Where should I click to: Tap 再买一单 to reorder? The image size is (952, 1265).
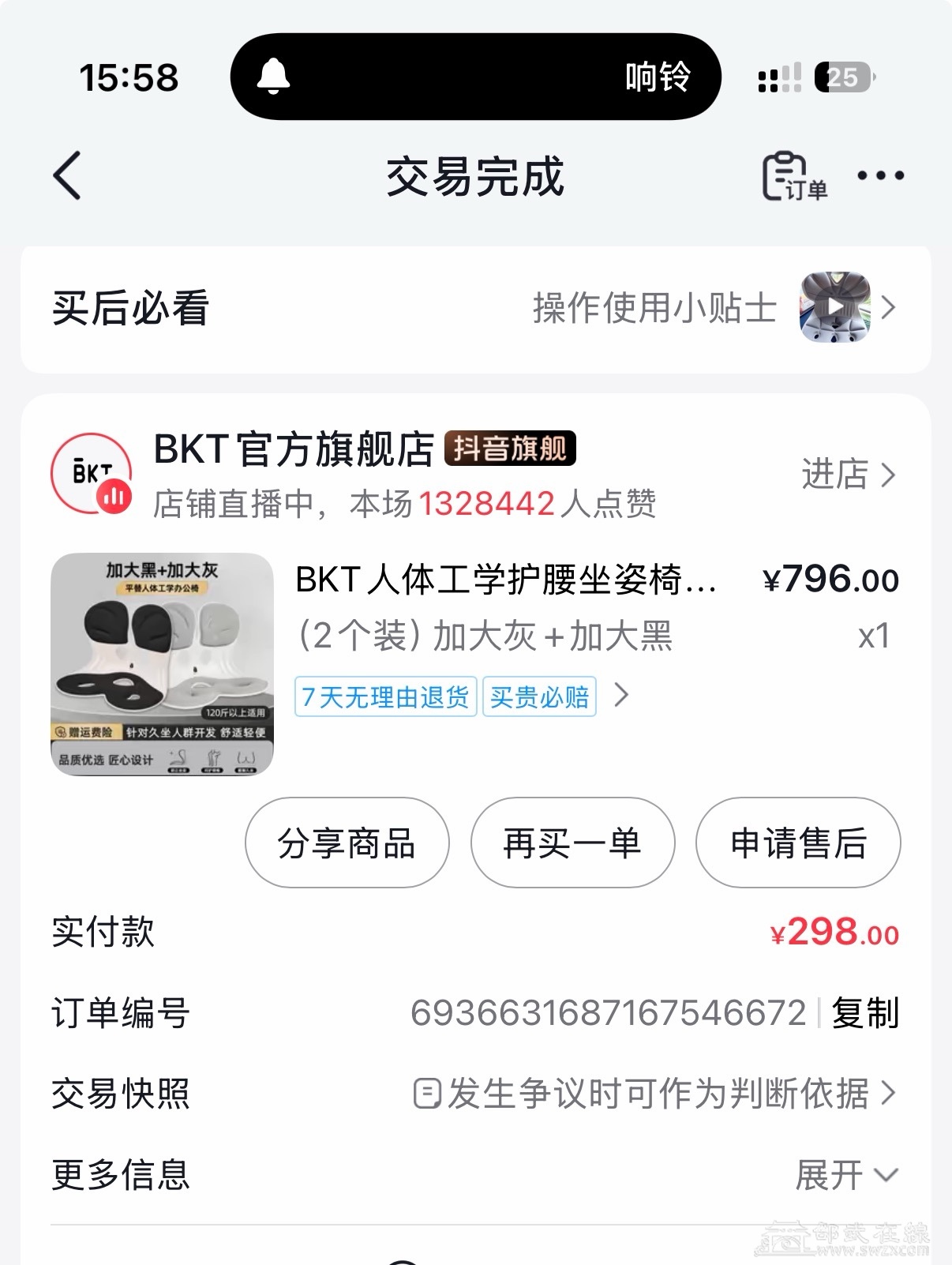point(572,843)
